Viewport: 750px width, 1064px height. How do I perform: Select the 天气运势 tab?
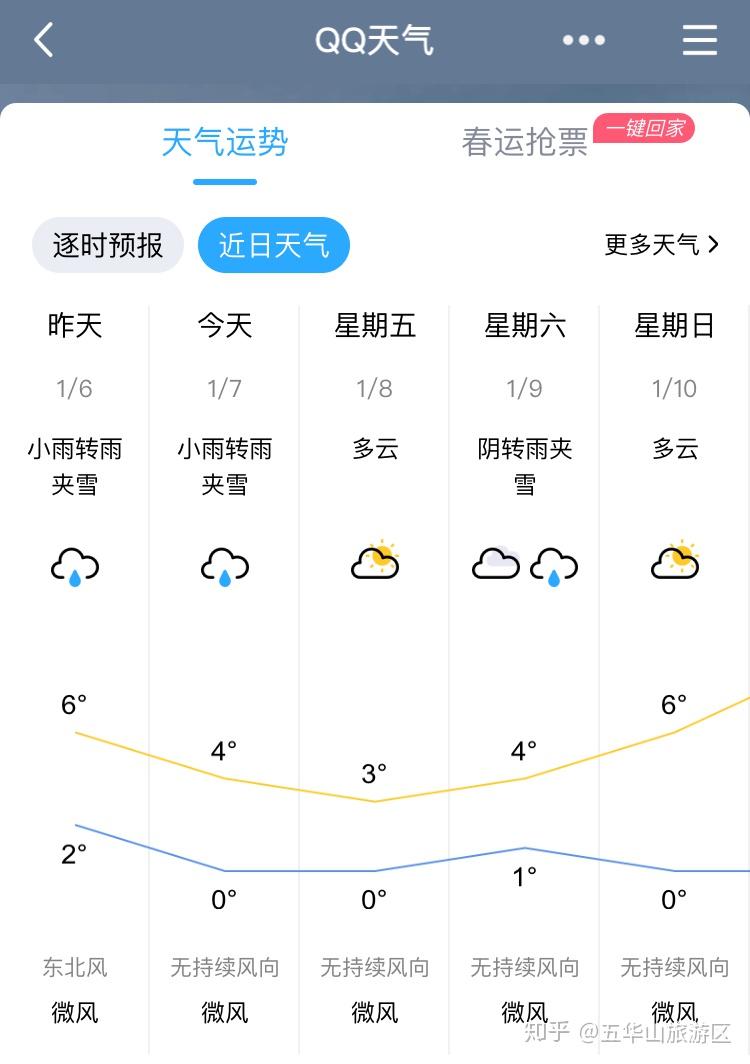click(x=223, y=143)
